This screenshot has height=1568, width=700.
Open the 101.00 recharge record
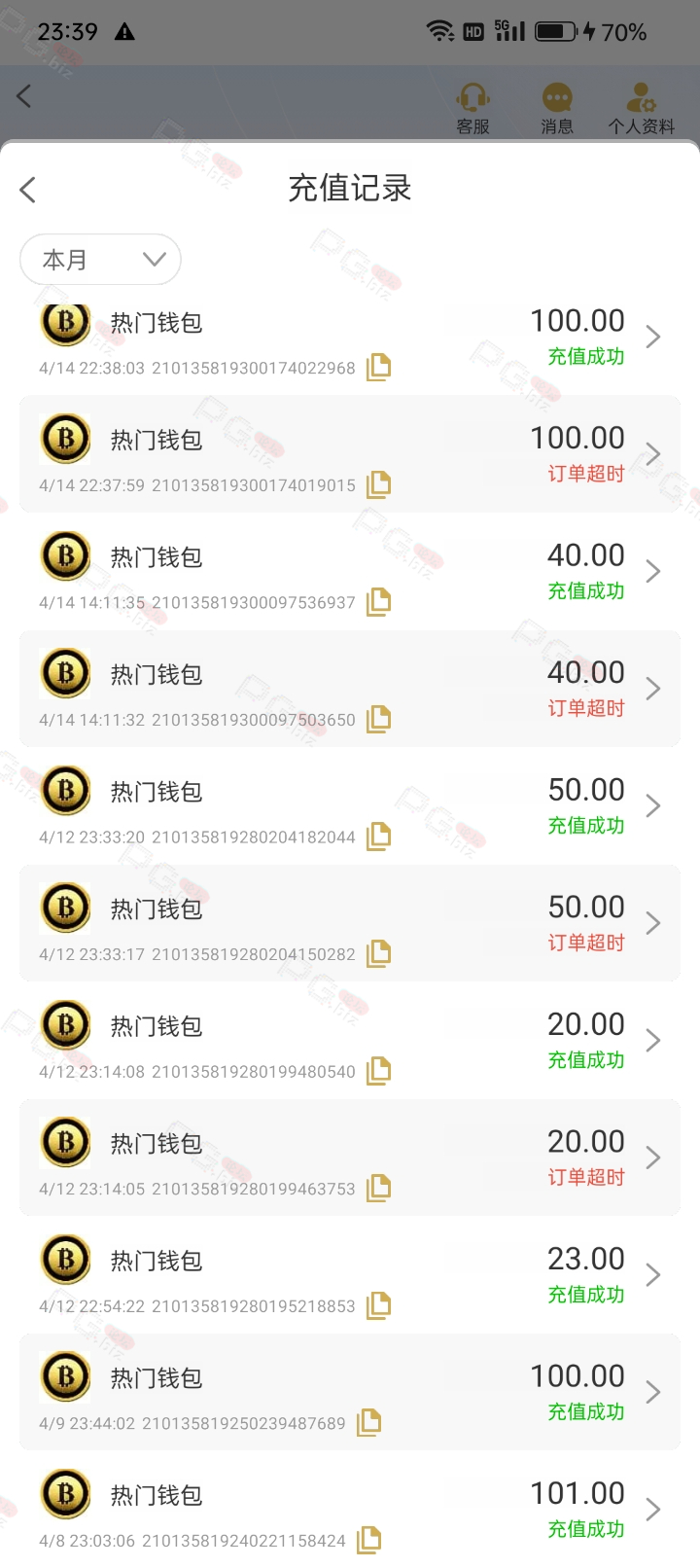coord(350,1510)
